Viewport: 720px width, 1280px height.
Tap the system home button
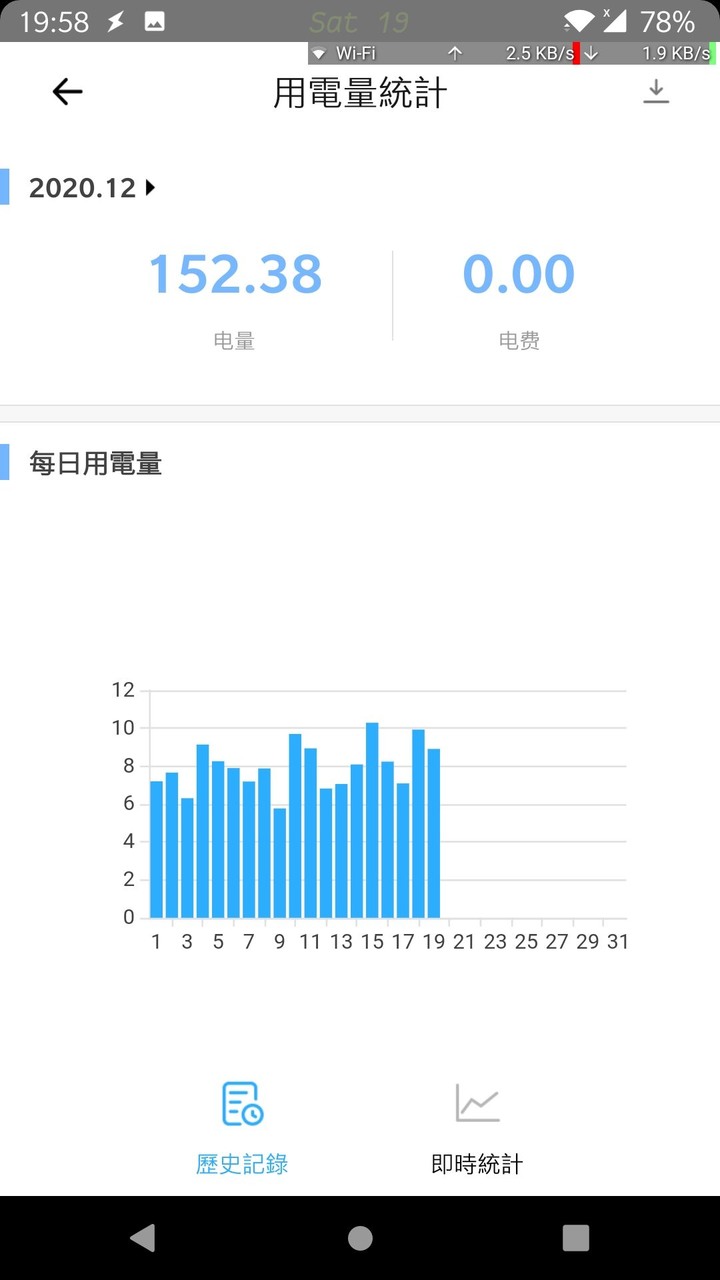pyautogui.click(x=360, y=1238)
